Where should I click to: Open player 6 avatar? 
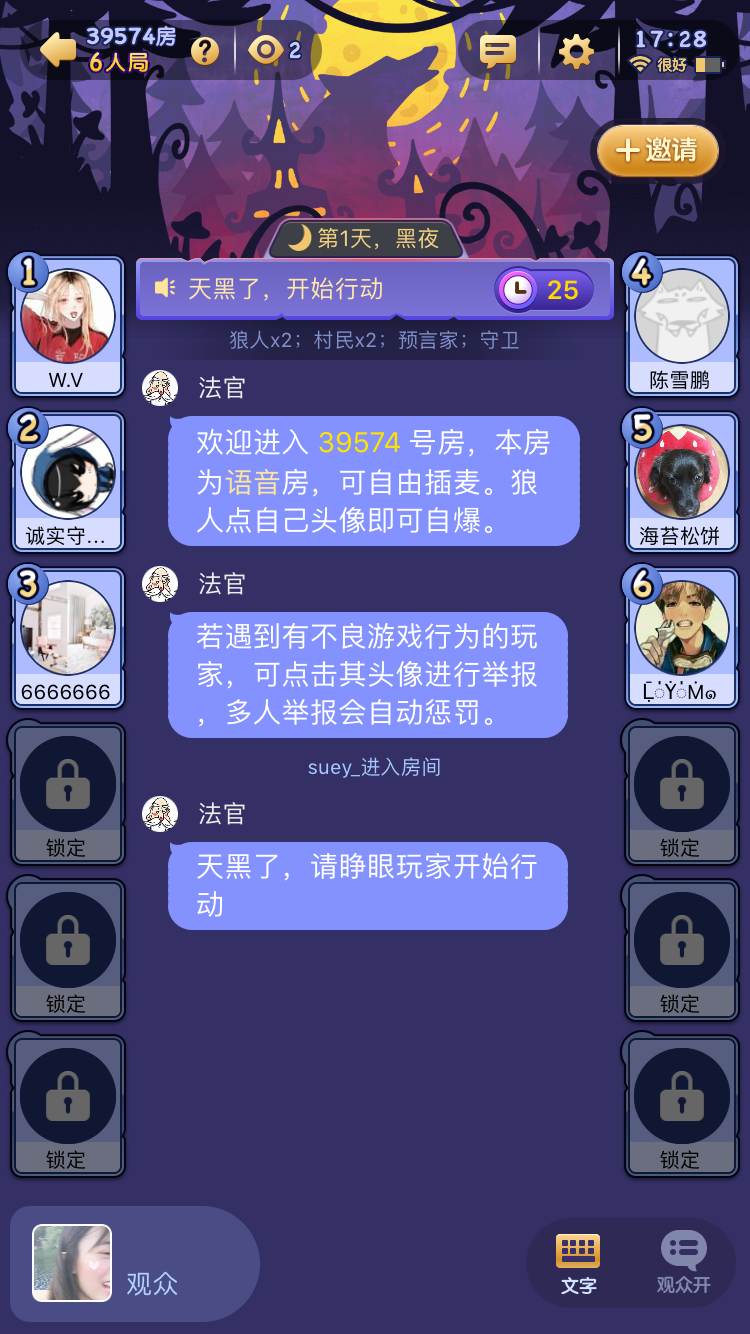coord(681,629)
